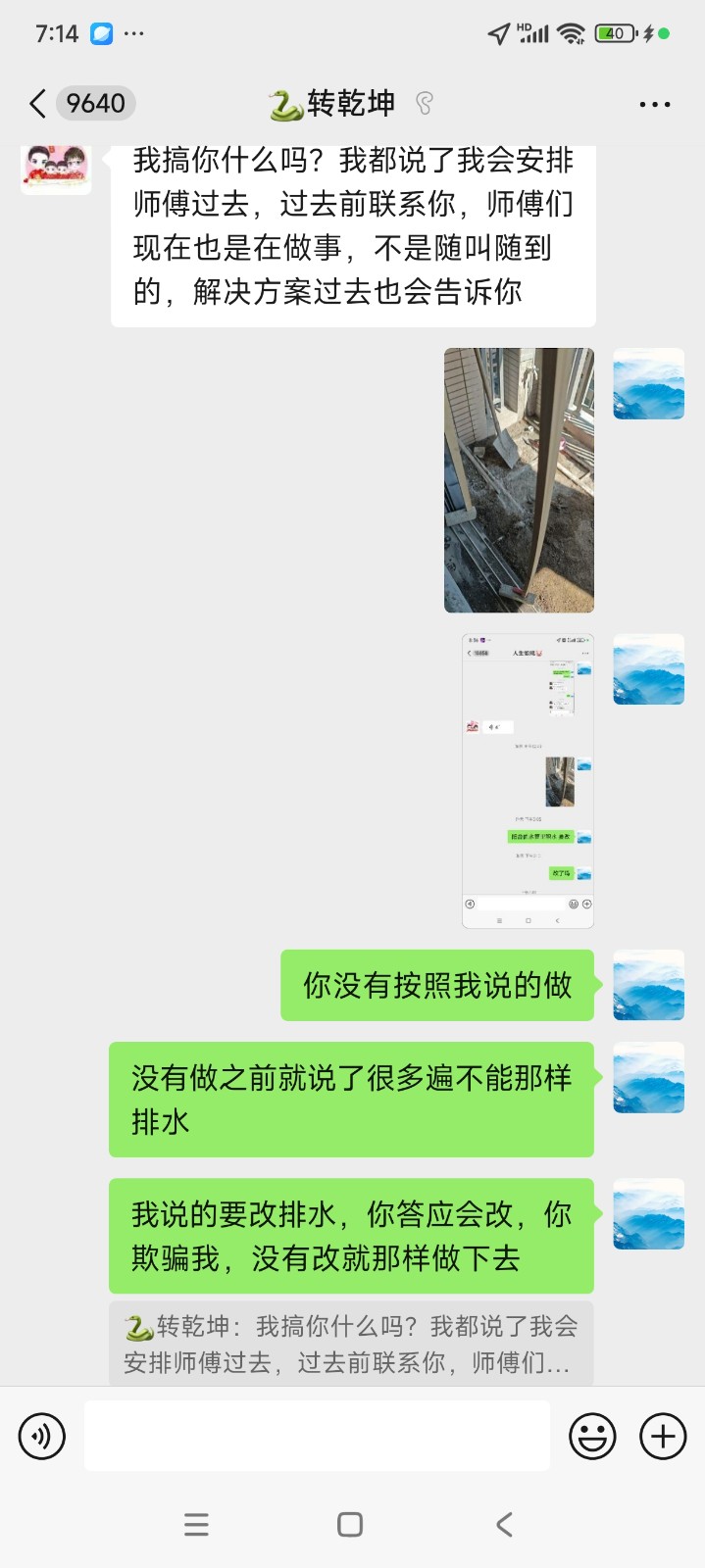This screenshot has height=1568, width=705.
Task: Open the emoji picker
Action: [x=592, y=1437]
